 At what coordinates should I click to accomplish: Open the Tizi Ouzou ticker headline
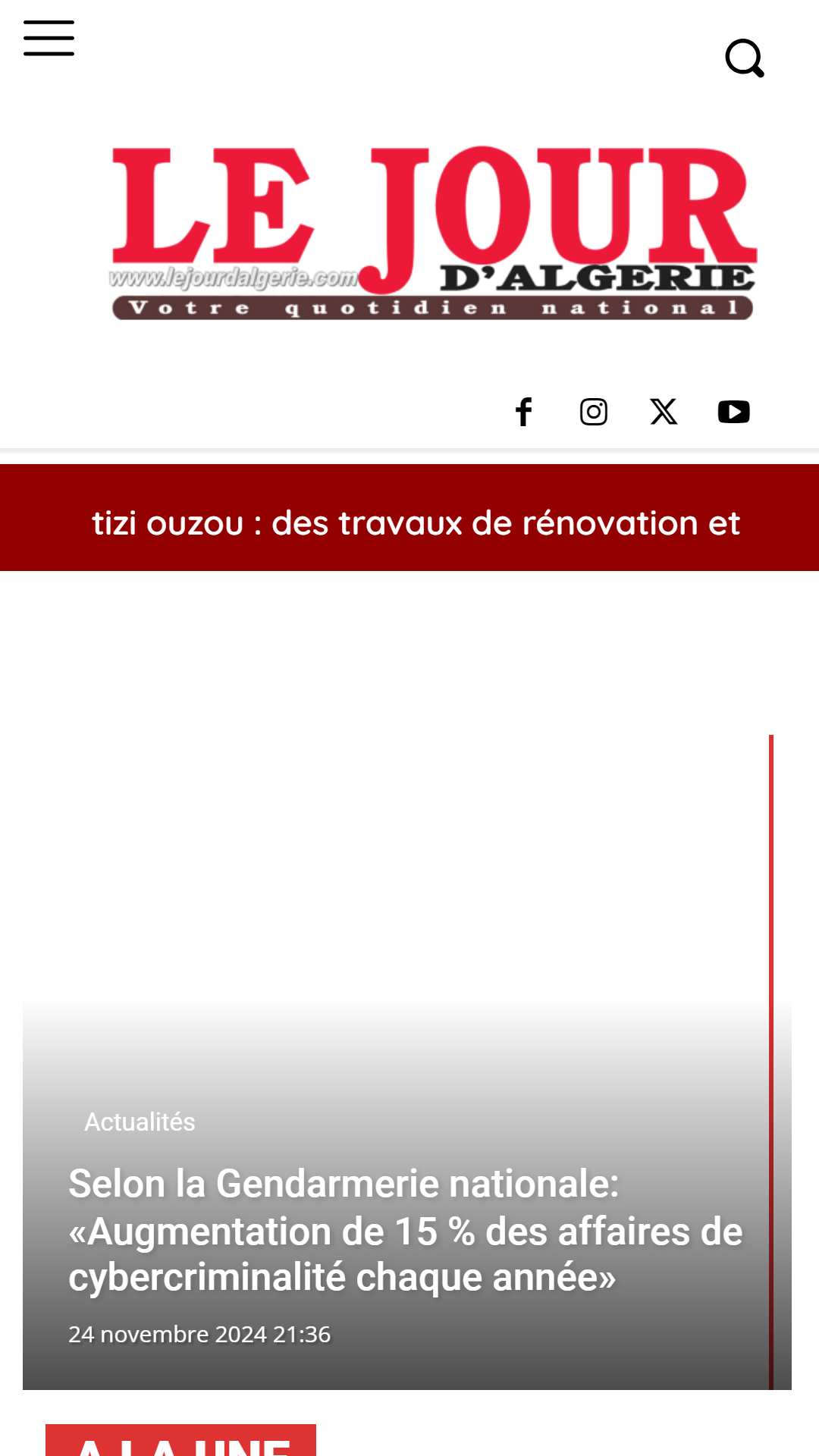416,523
